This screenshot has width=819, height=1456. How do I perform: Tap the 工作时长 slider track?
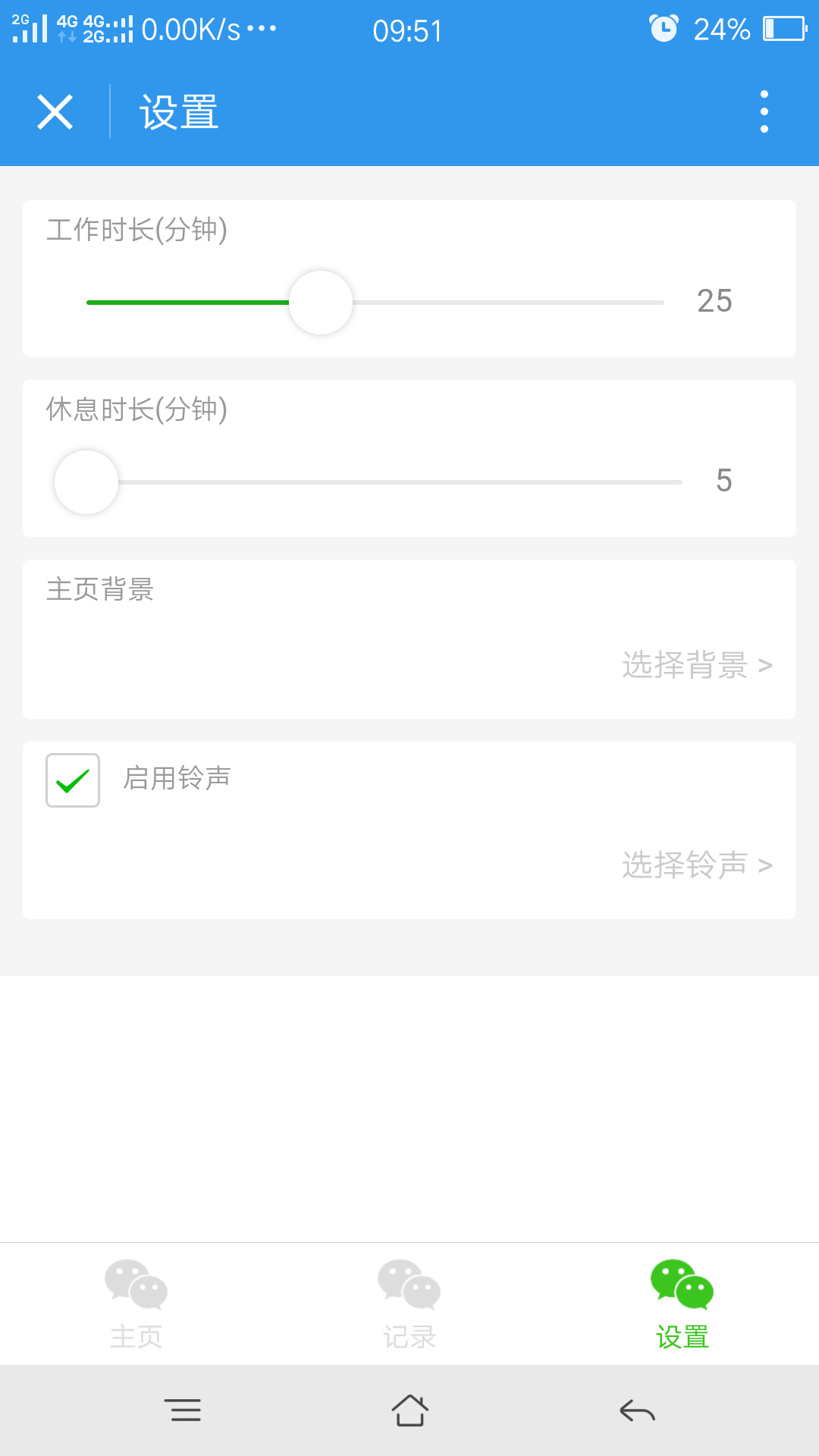pos(375,303)
